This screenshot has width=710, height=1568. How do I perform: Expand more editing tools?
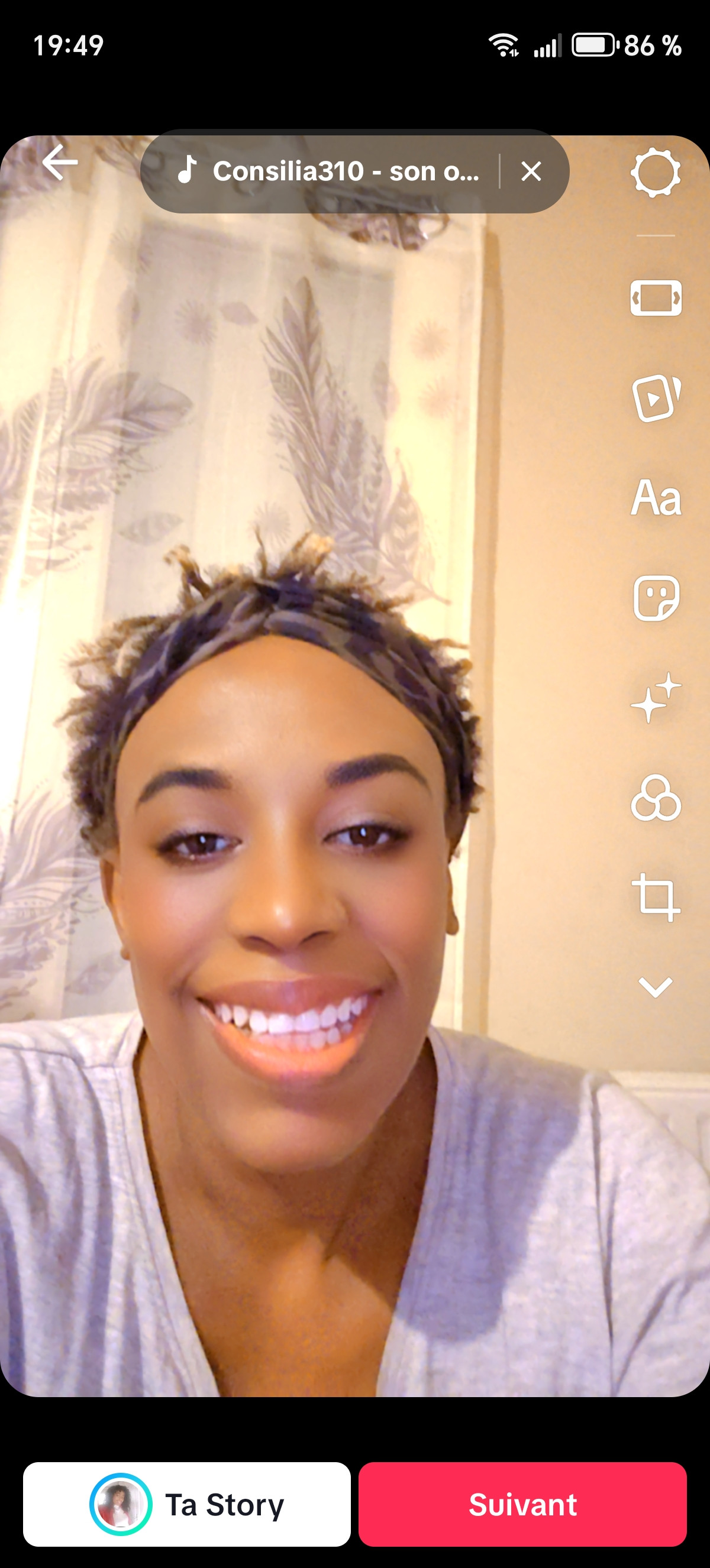click(x=655, y=987)
